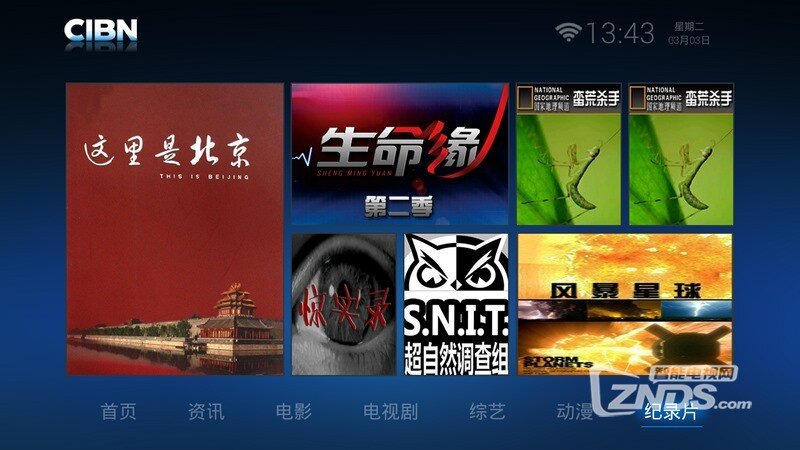
Task: Open S.N.I.T 超自然调查组 tile
Action: coord(456,304)
